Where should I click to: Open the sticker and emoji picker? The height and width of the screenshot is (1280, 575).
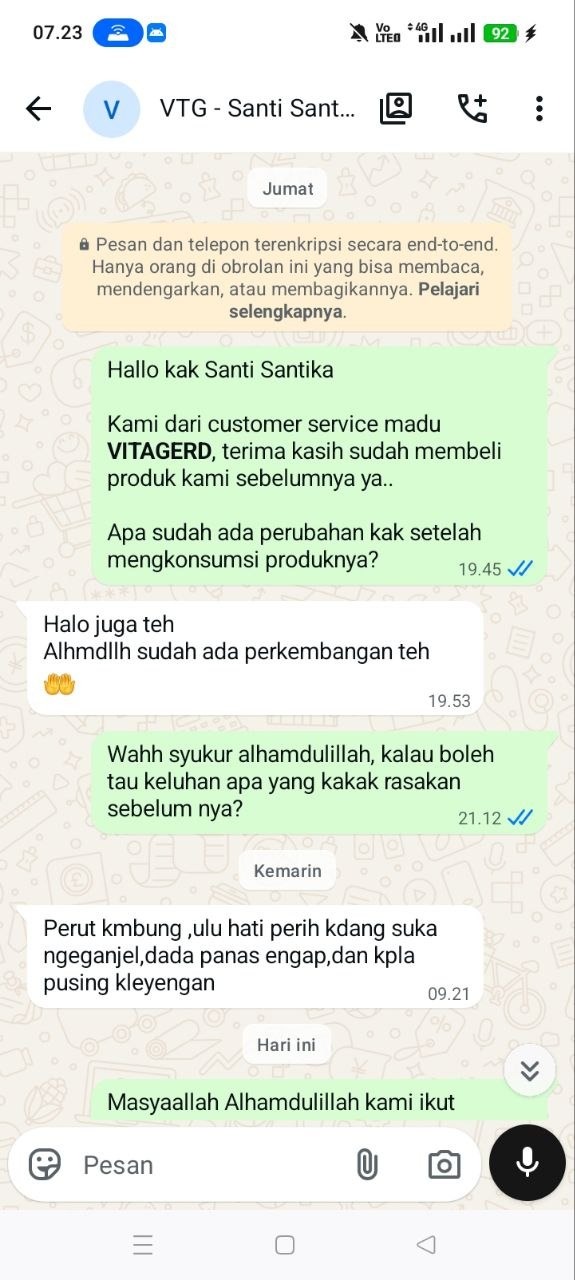[44, 1164]
